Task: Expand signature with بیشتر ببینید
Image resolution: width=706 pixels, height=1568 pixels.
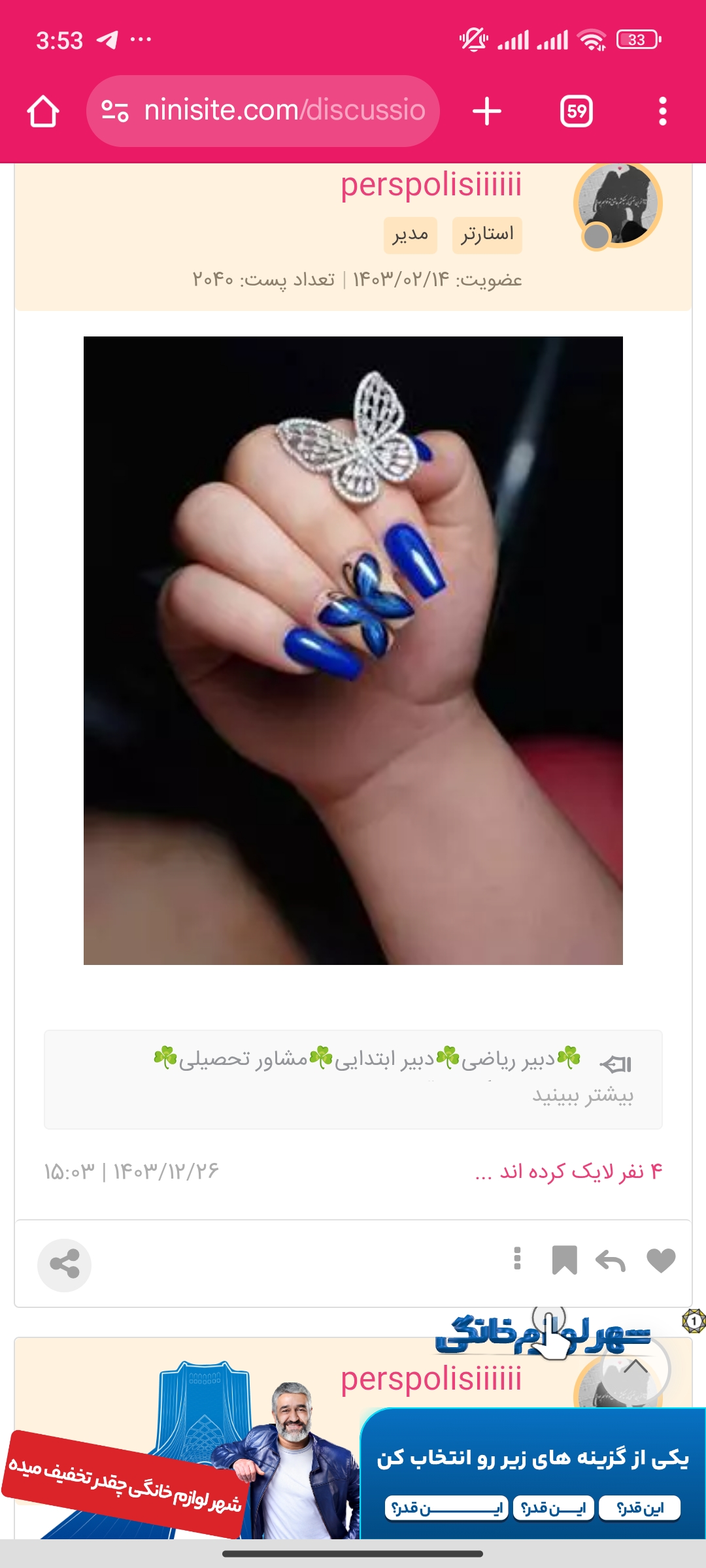Action: (582, 1095)
